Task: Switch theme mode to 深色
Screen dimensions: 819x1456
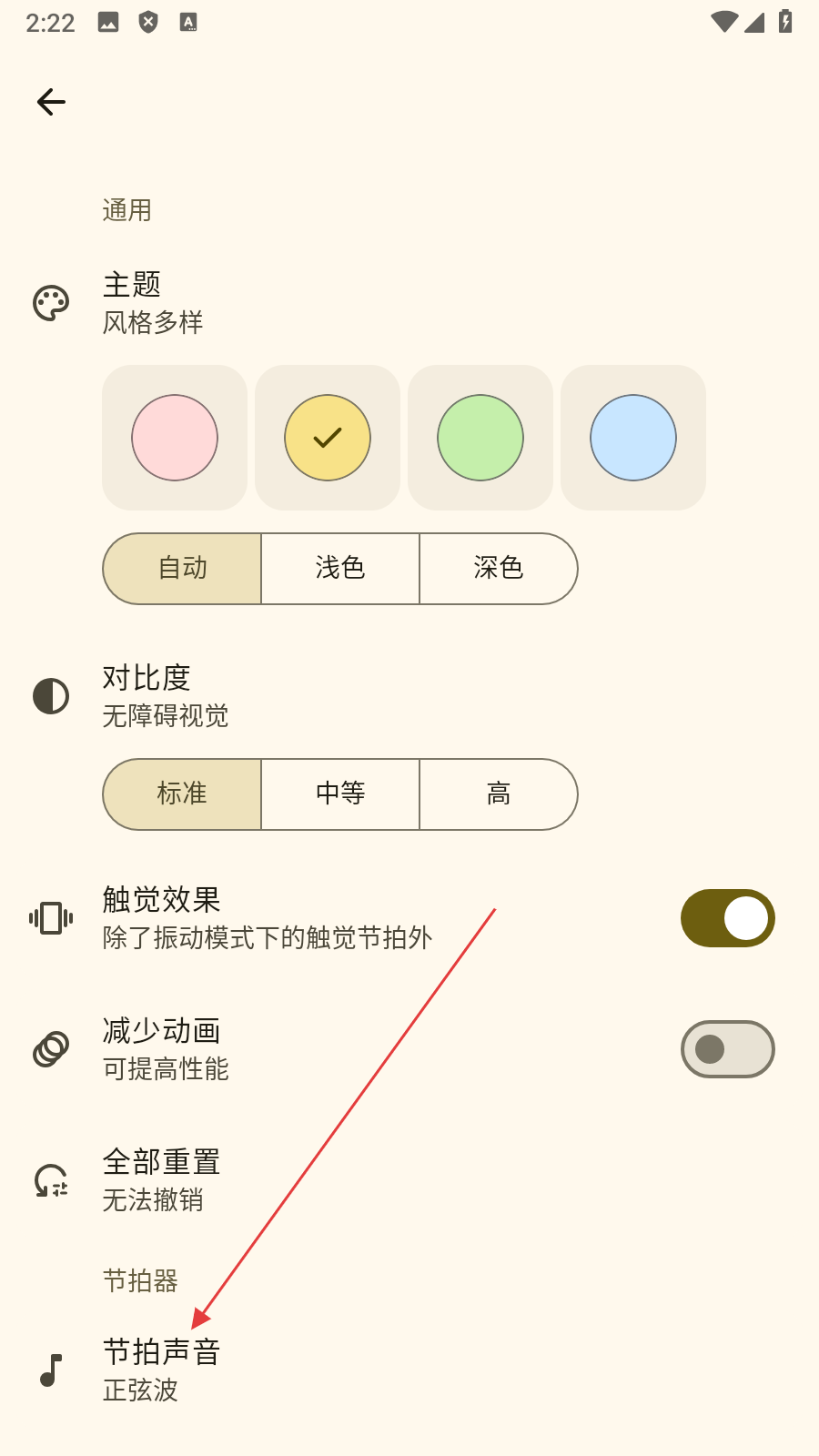Action: tap(498, 569)
